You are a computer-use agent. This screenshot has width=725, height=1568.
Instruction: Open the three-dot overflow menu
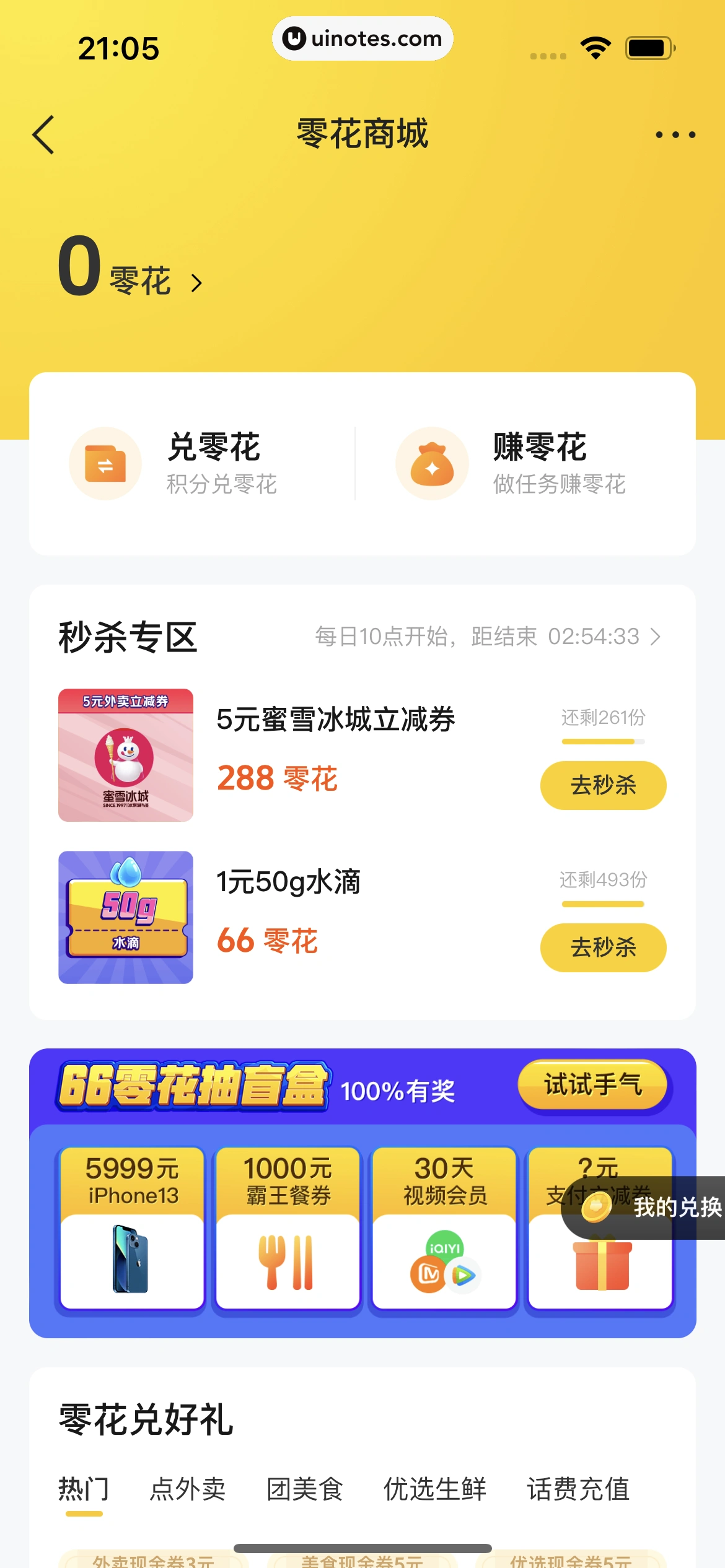tap(675, 134)
